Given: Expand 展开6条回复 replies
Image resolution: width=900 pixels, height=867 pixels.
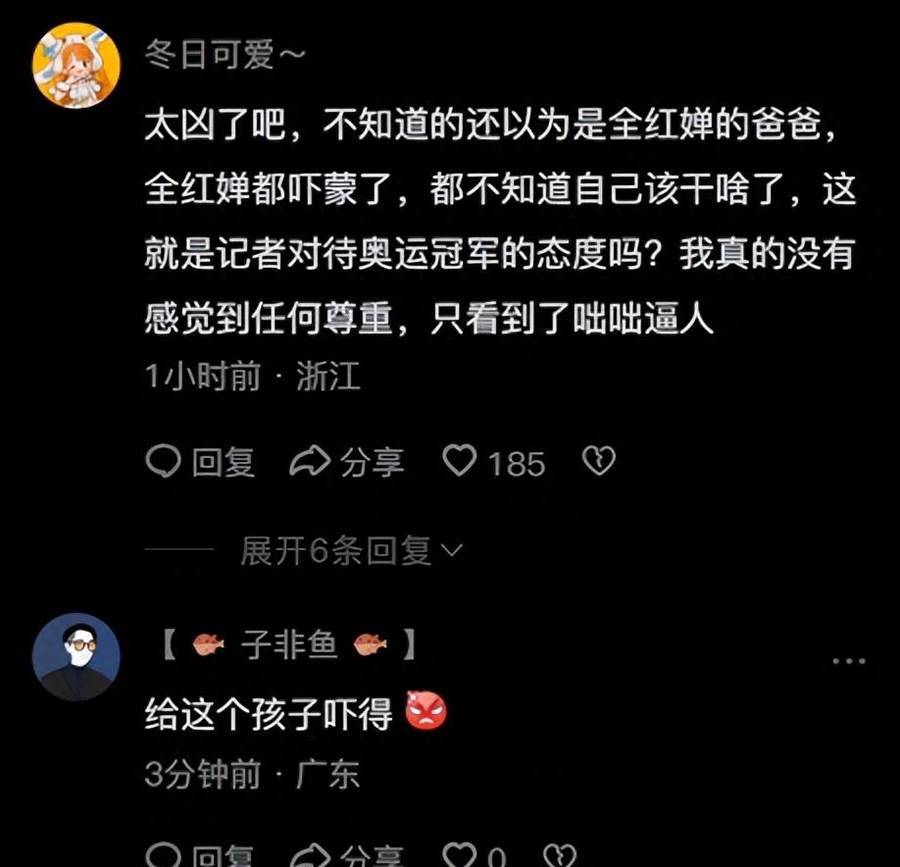Looking at the screenshot, I should (350, 550).
